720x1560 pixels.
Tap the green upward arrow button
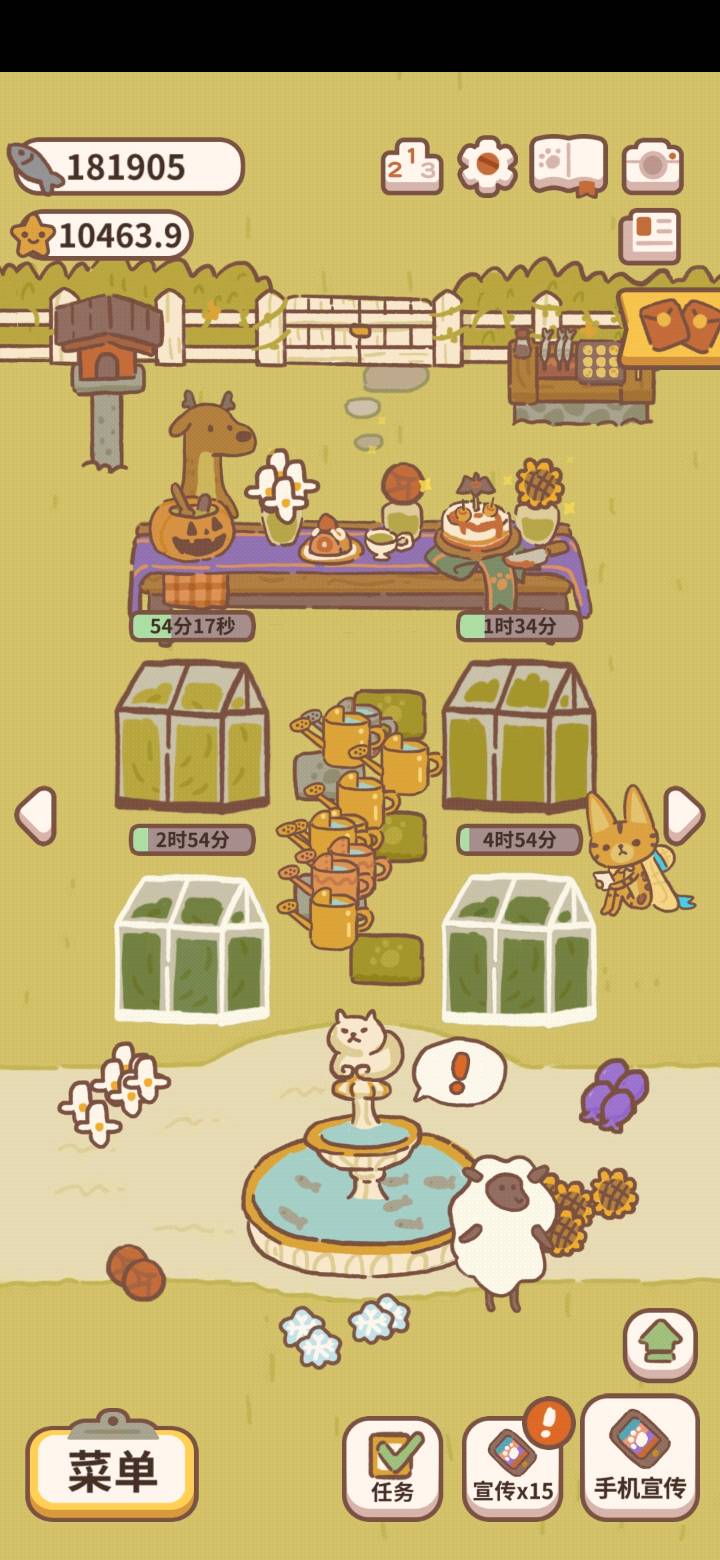point(659,1344)
